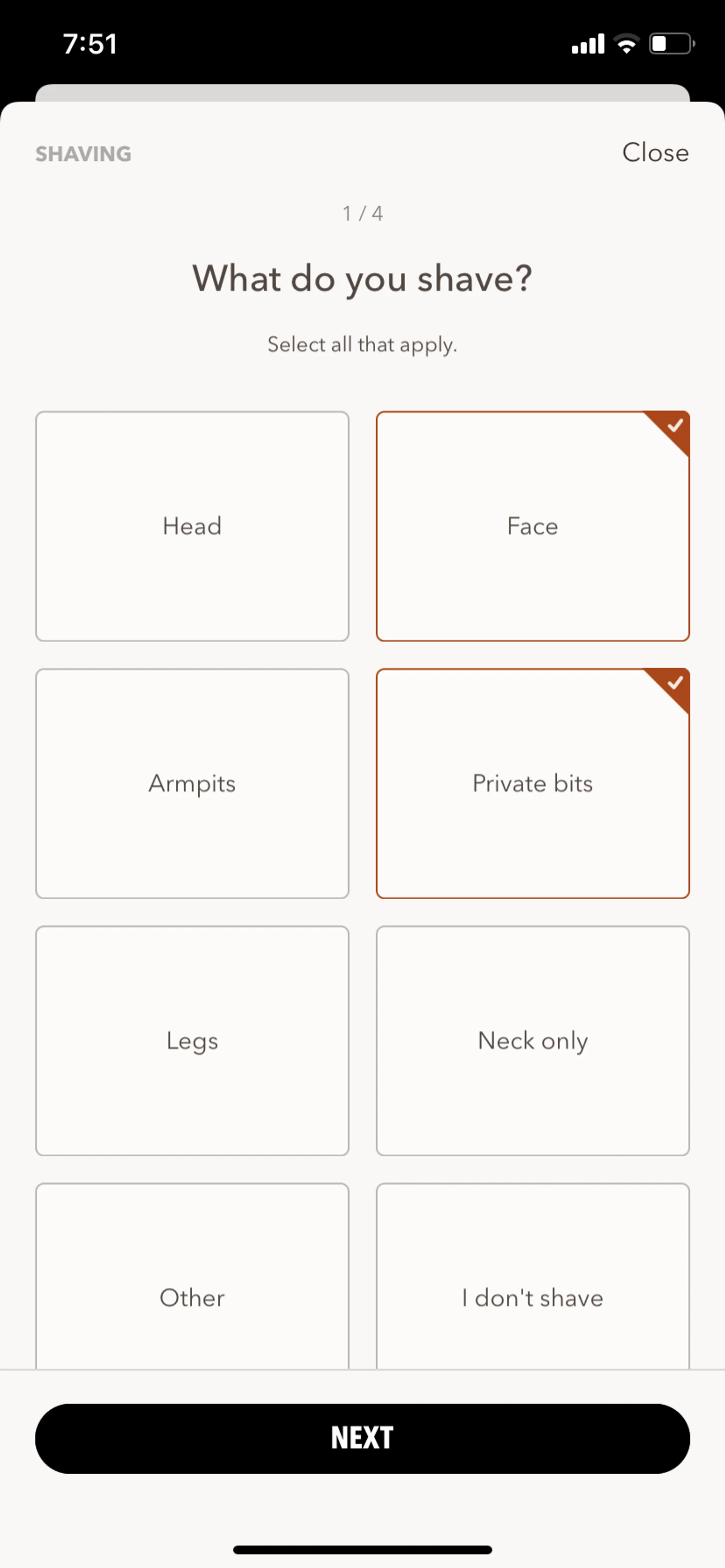
Task: Select the Head option
Action: click(192, 526)
